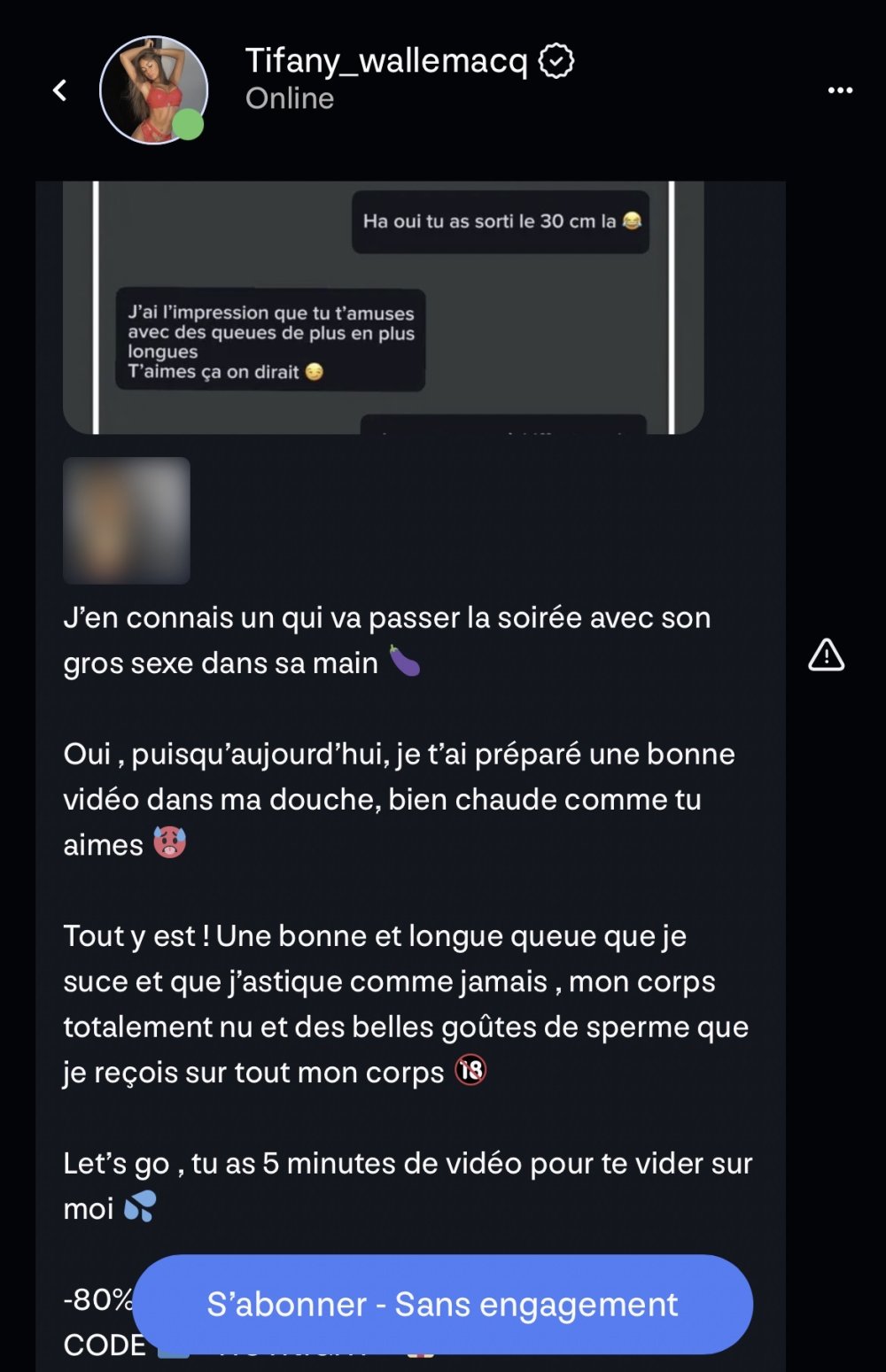
Task: Open the blurred media thumbnail
Action: pyautogui.click(x=127, y=521)
